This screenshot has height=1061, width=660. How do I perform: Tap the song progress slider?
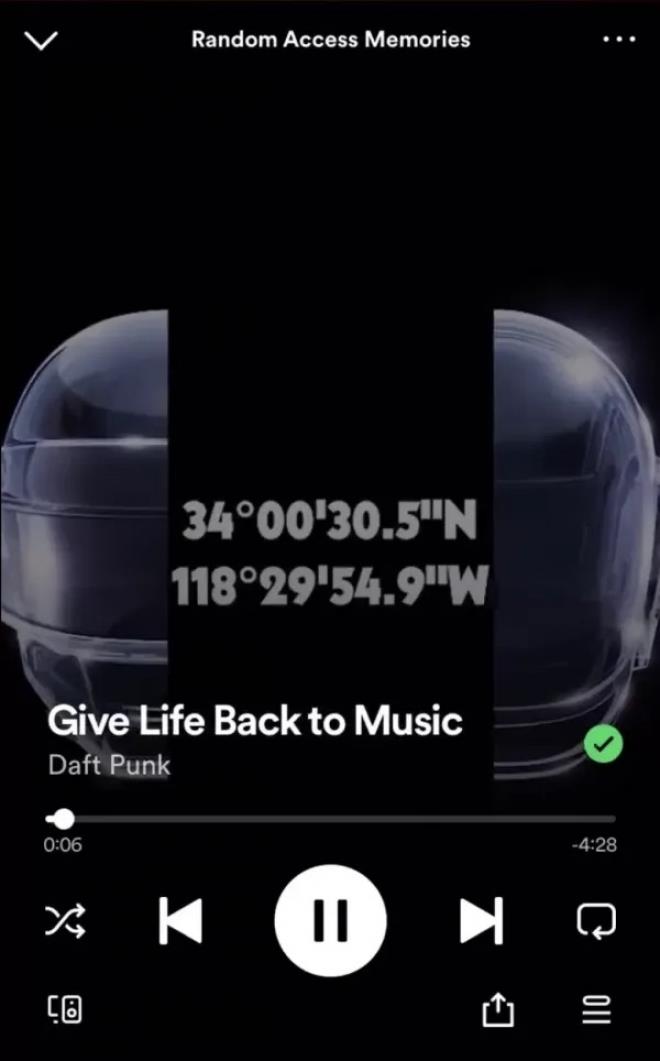tap(330, 819)
